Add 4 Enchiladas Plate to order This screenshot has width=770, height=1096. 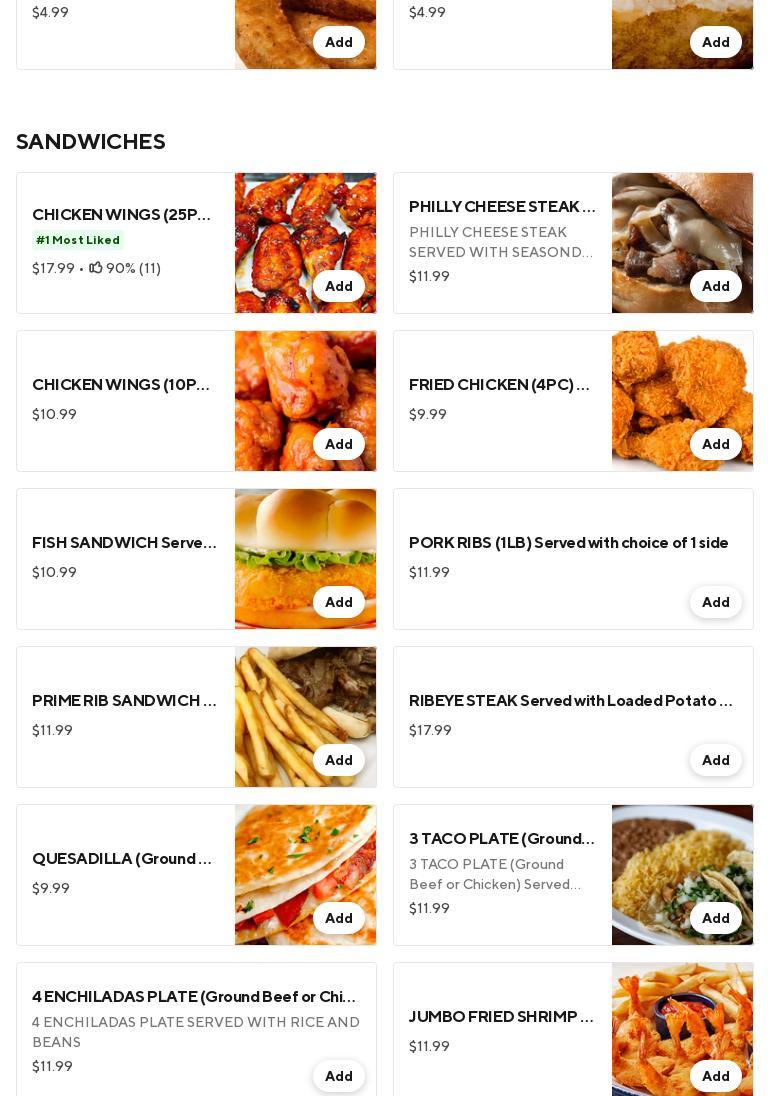(339, 1076)
